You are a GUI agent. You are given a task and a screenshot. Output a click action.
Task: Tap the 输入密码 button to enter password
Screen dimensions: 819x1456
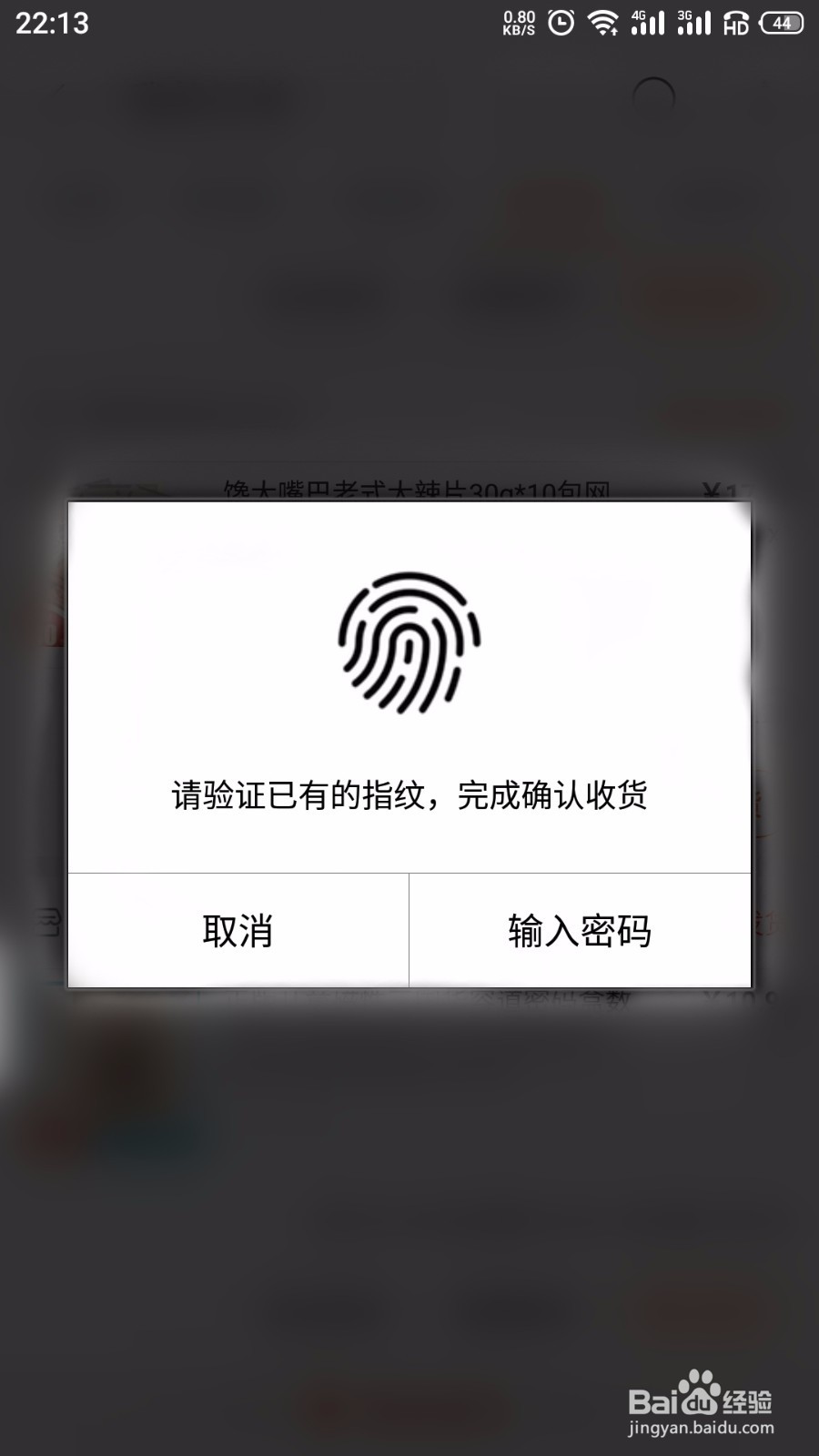pyautogui.click(x=582, y=930)
